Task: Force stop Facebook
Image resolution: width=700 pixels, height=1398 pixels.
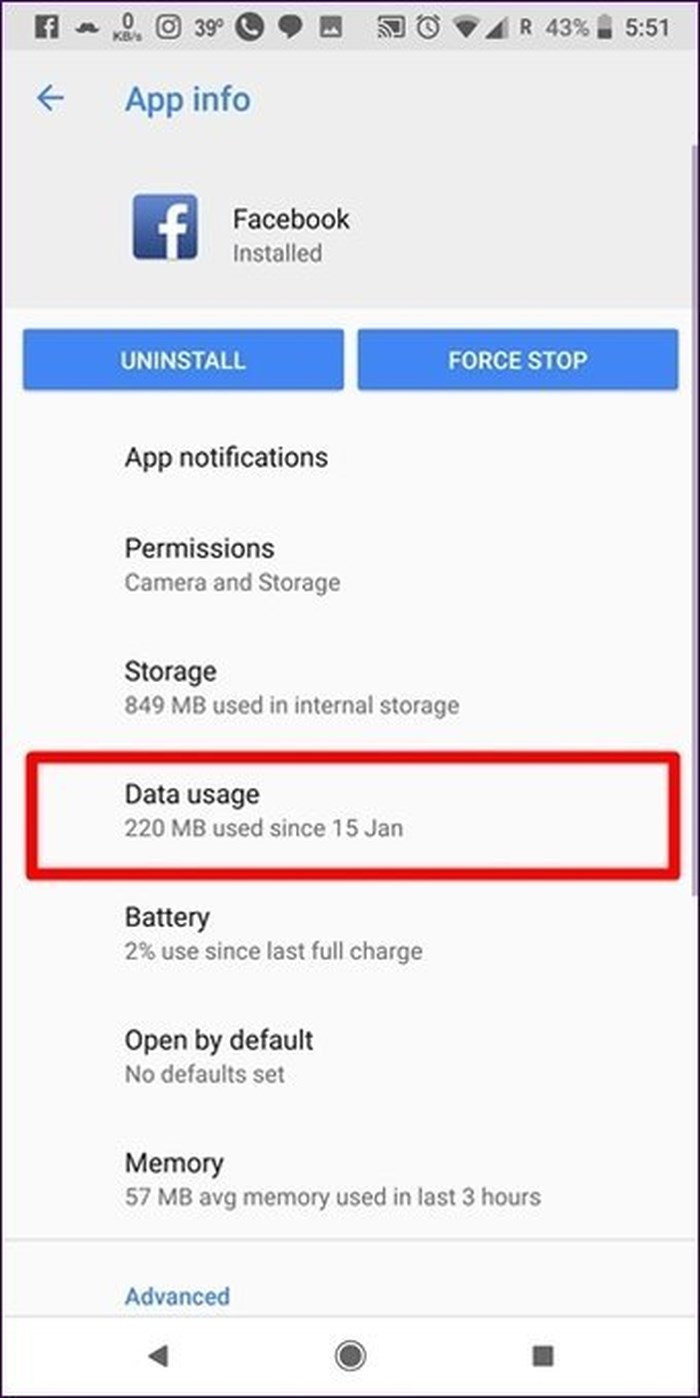Action: (517, 360)
